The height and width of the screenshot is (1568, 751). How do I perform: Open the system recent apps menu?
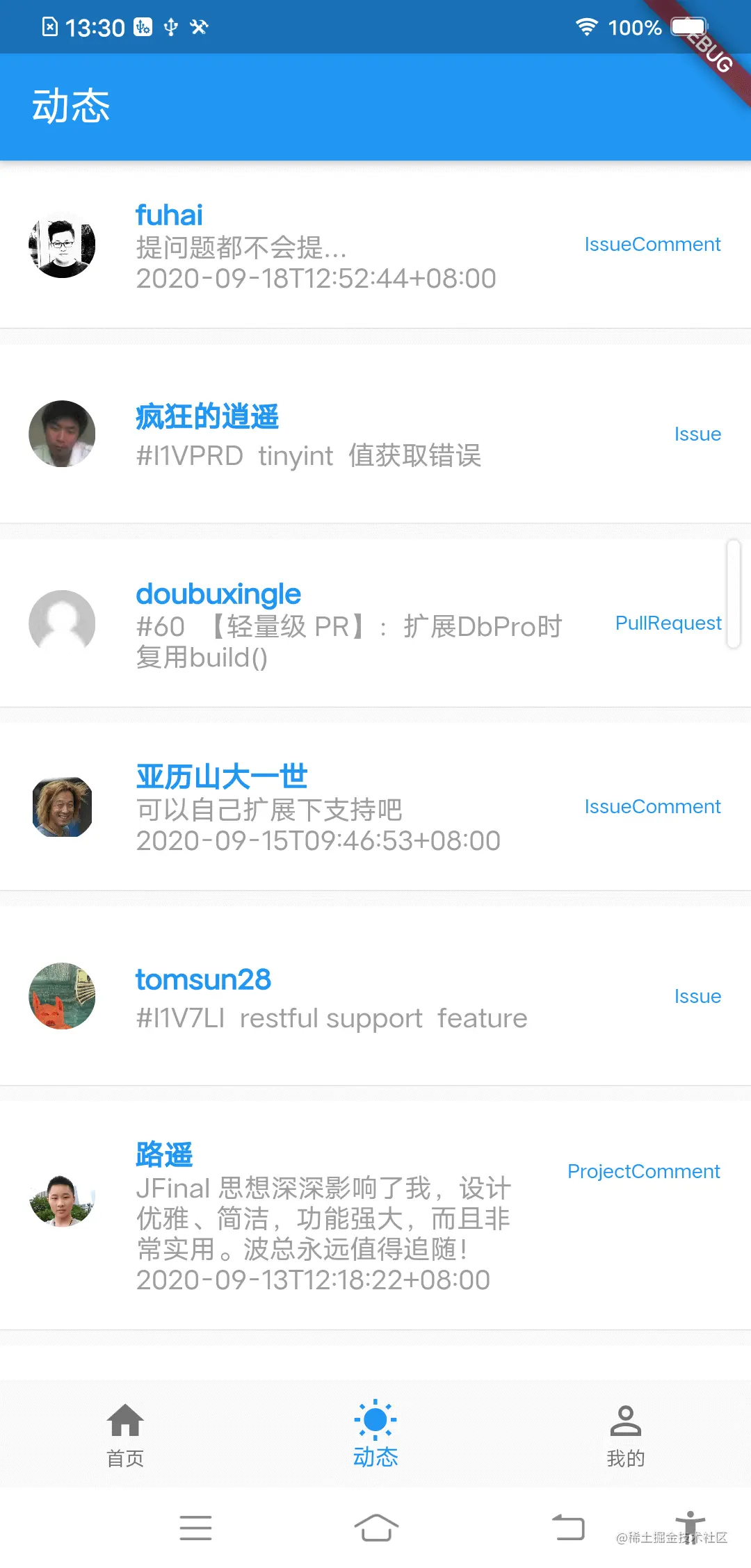[195, 1528]
